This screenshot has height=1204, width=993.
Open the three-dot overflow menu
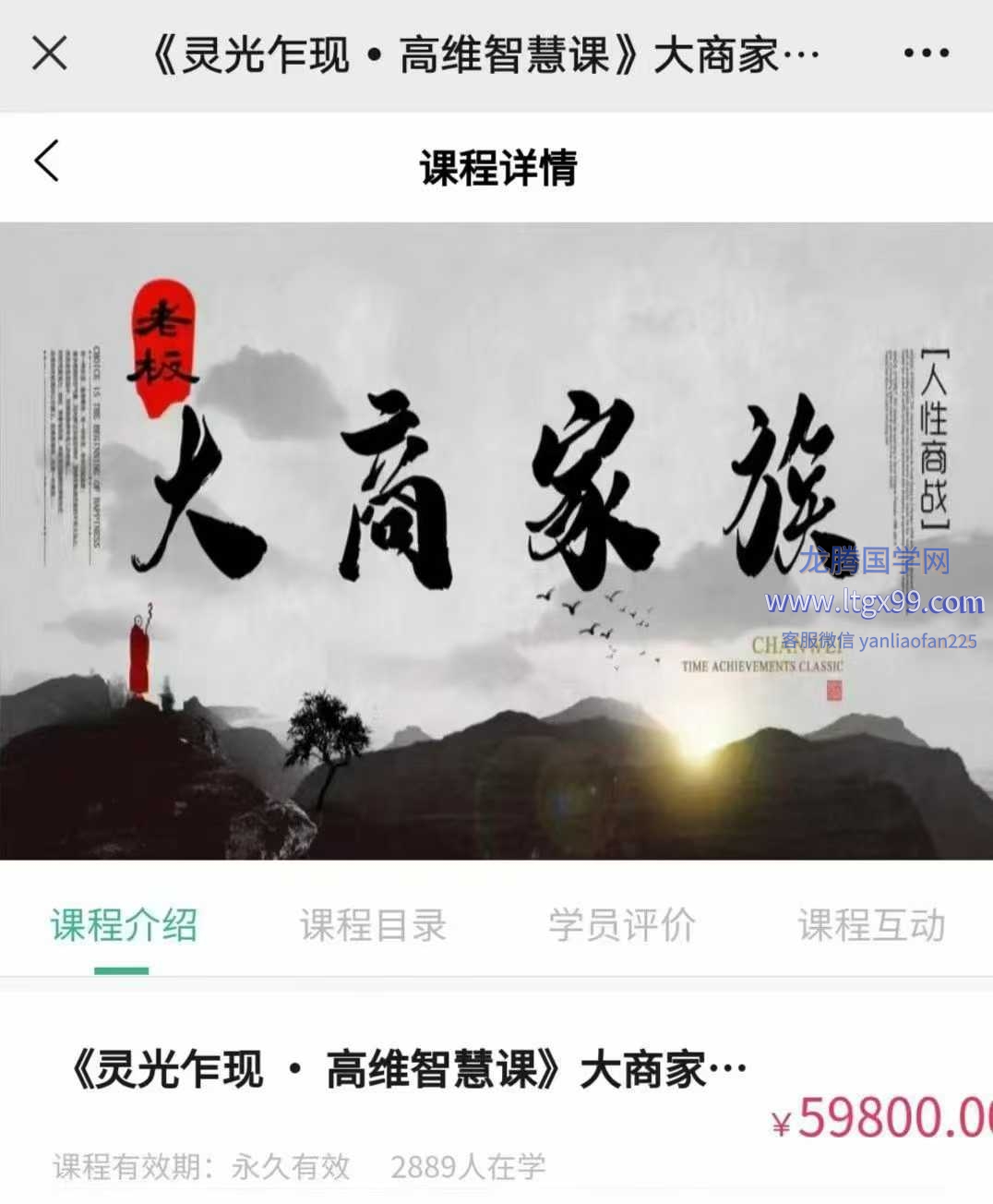tap(926, 54)
